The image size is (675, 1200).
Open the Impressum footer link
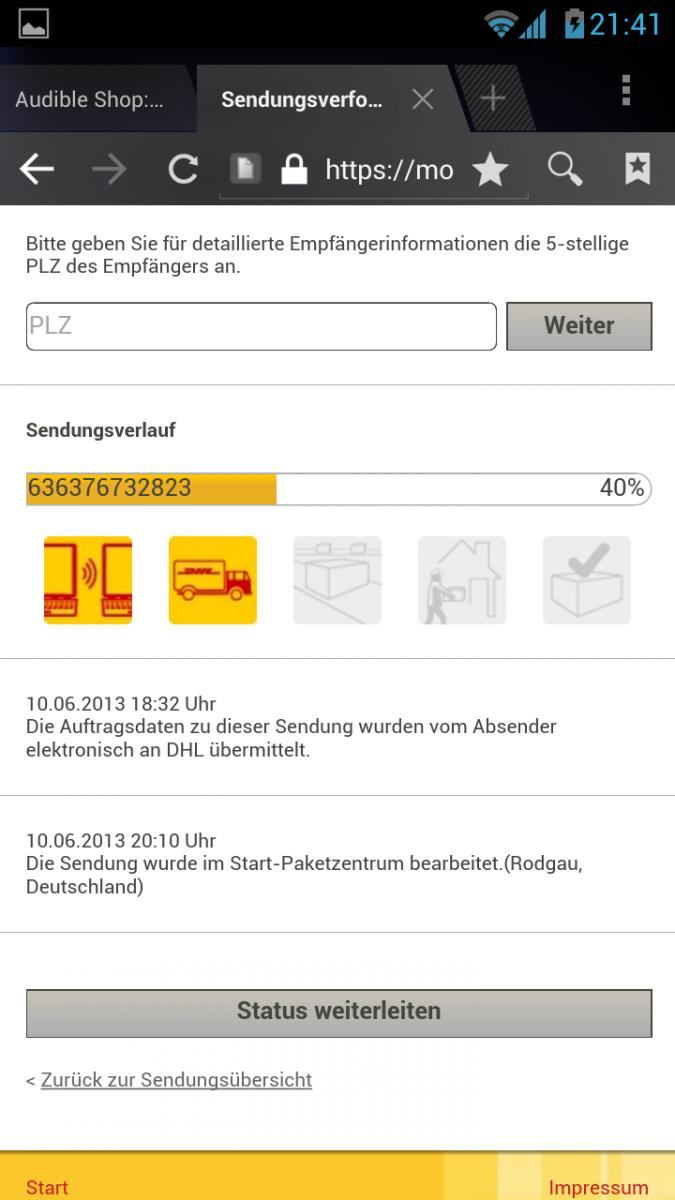click(x=598, y=1187)
